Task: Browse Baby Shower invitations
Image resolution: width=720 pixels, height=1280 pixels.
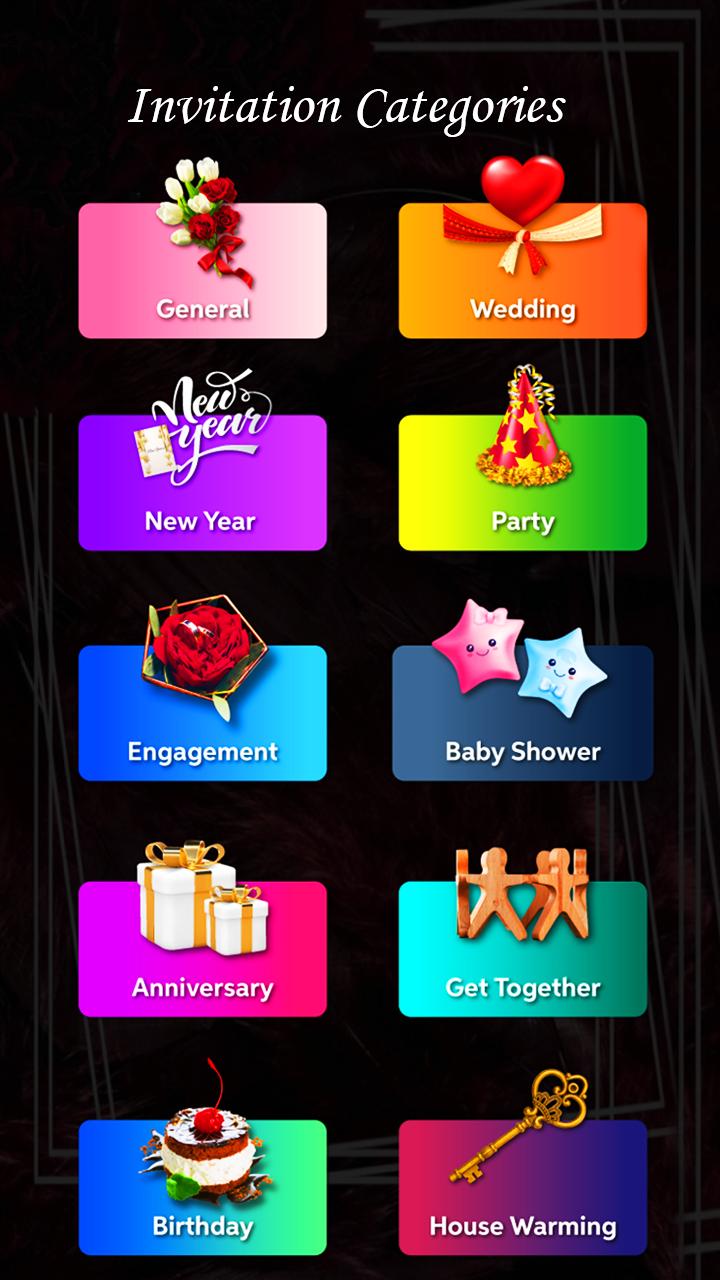Action: [523, 712]
